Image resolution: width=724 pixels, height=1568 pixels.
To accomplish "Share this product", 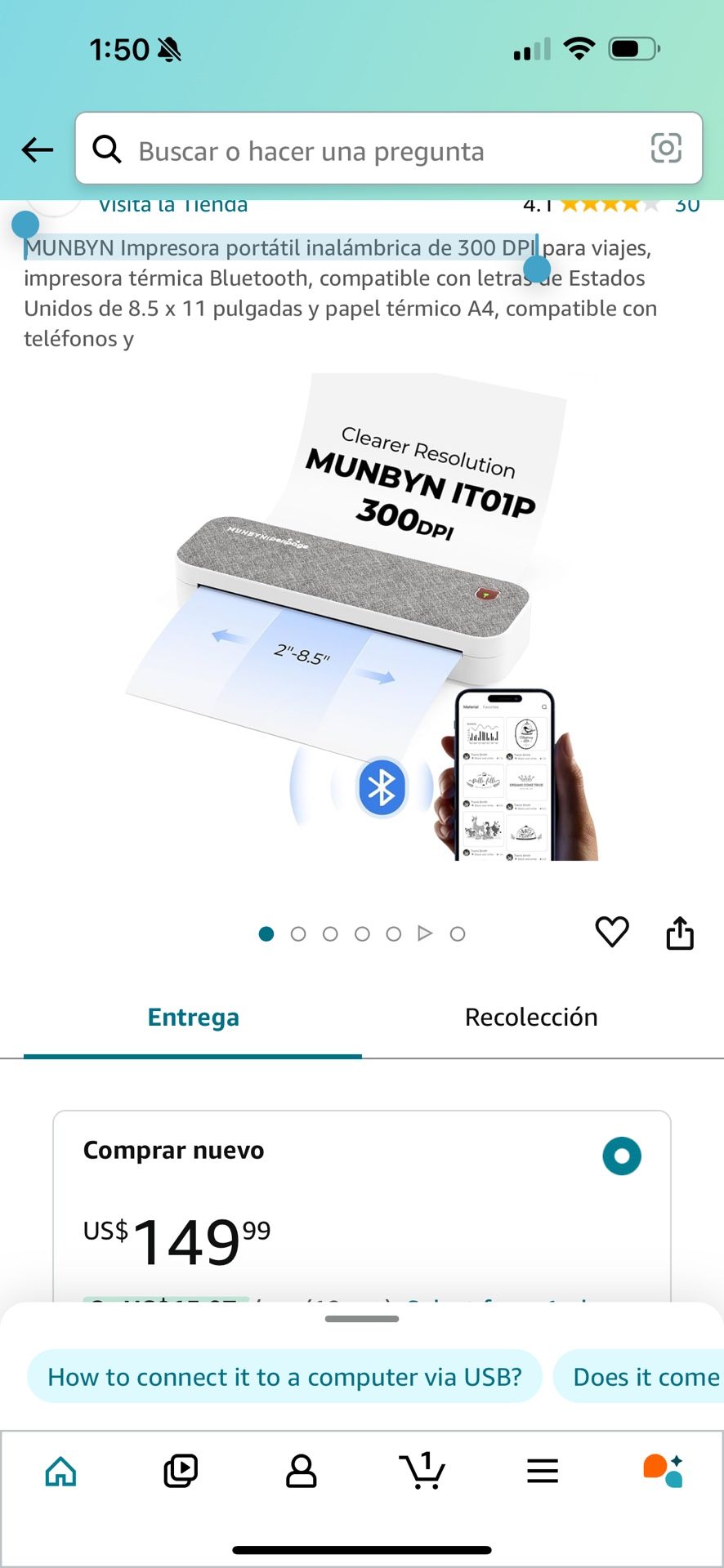I will click(x=680, y=933).
